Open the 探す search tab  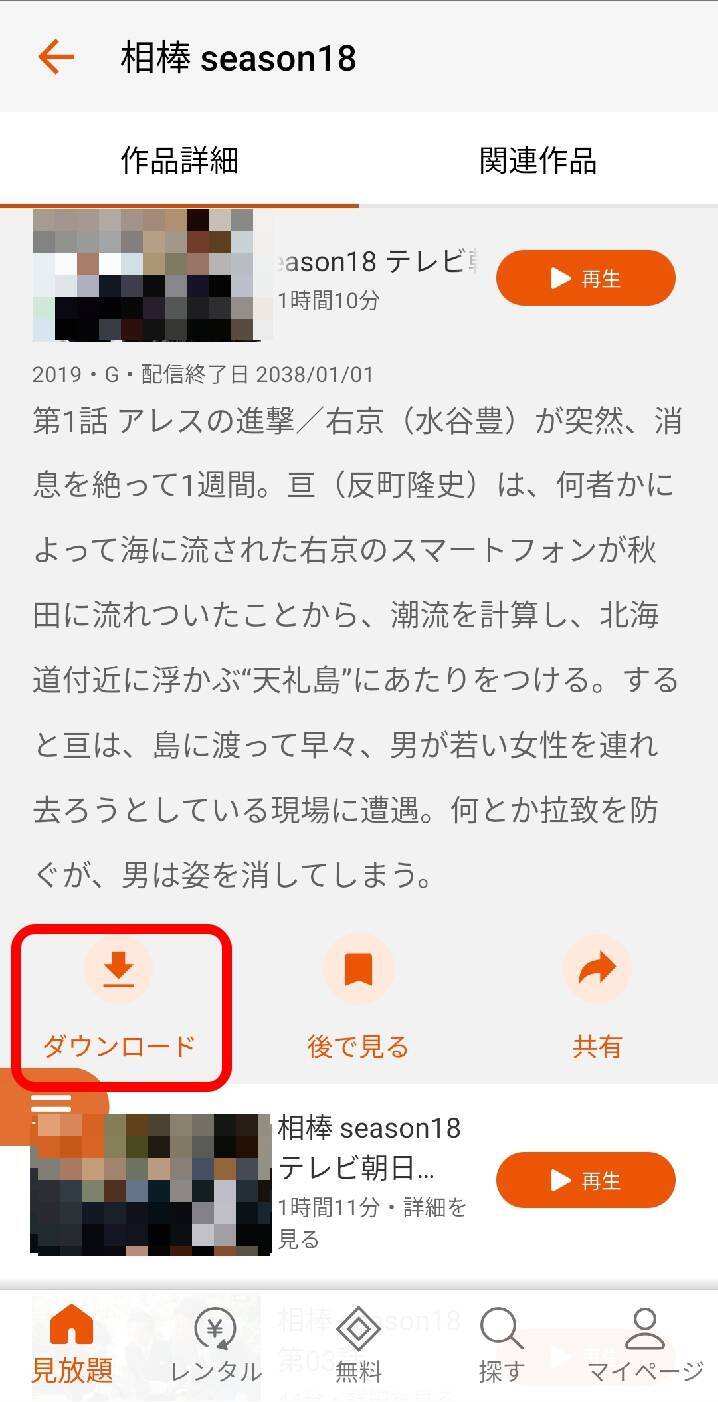coord(501,1346)
